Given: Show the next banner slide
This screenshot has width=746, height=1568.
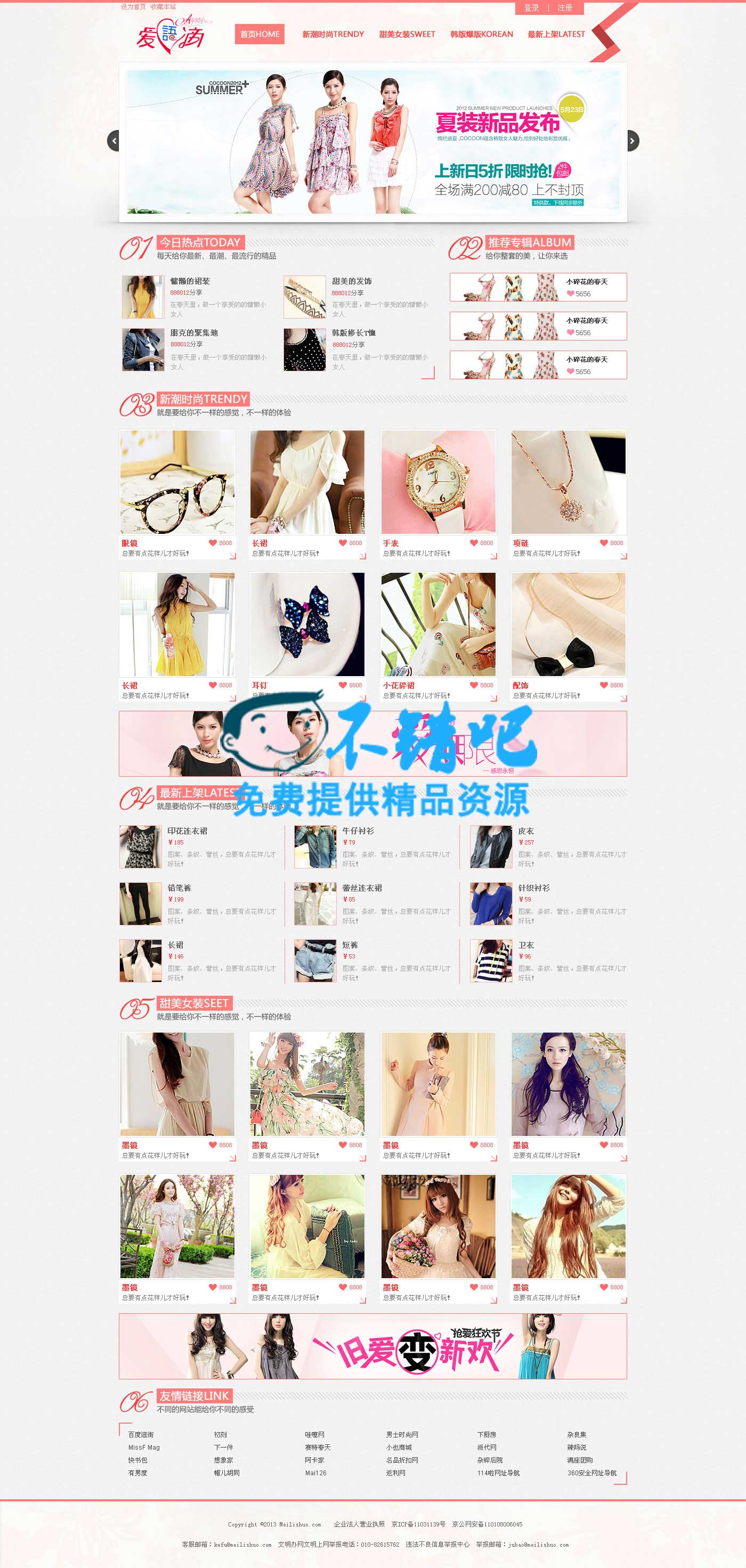Looking at the screenshot, I should [x=633, y=141].
